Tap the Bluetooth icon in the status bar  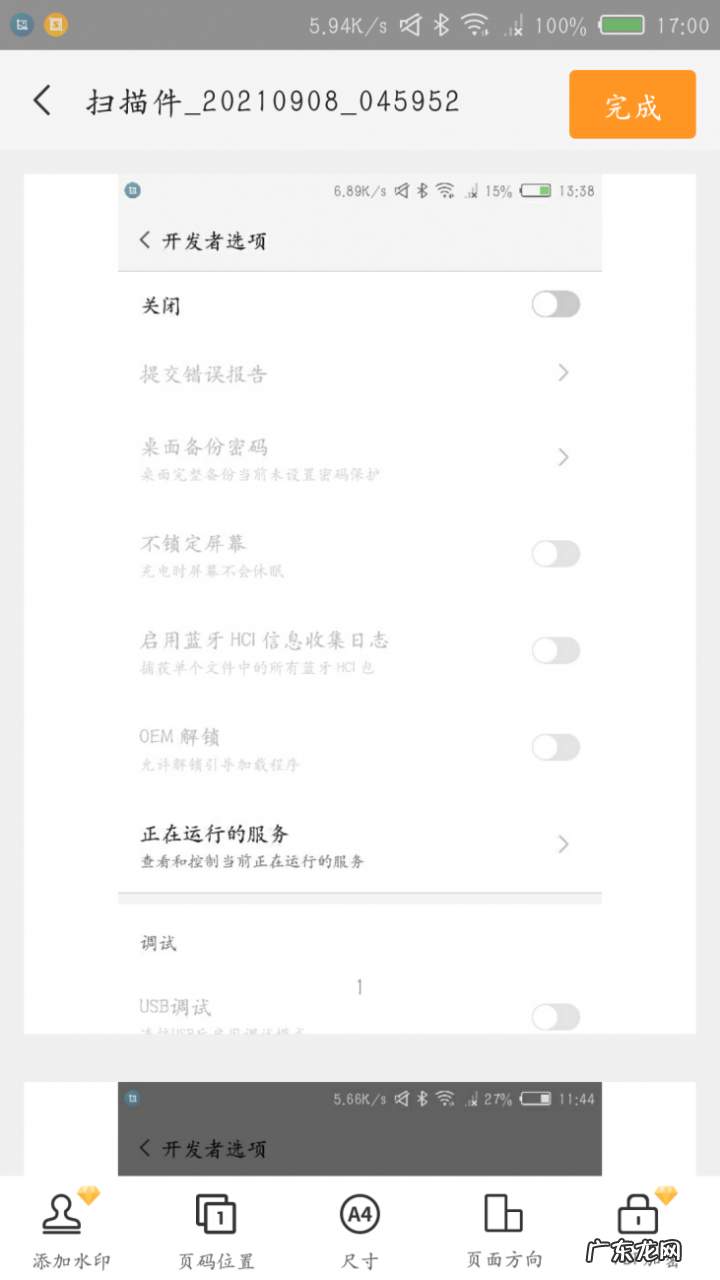point(438,25)
